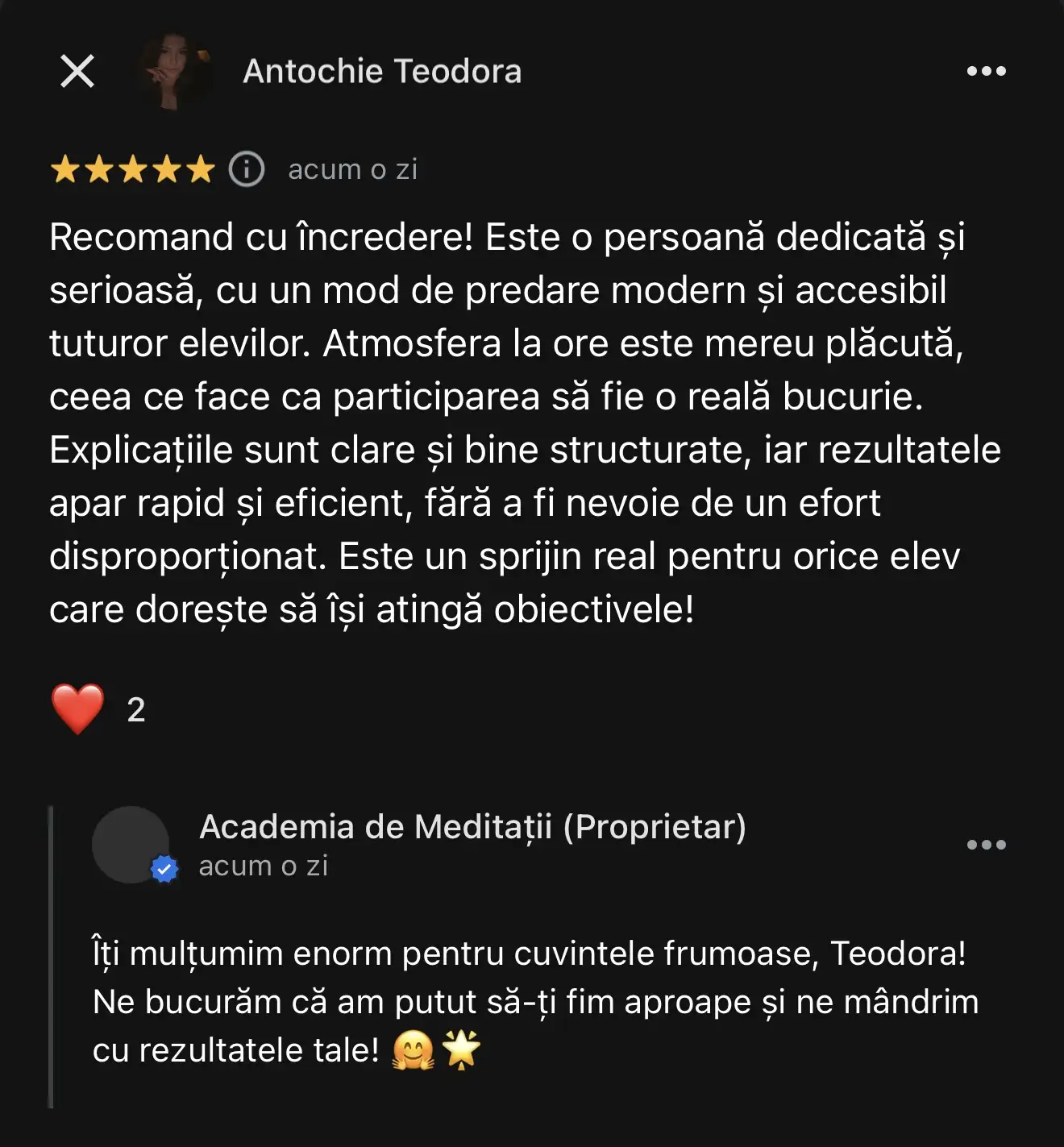Close the review view
This screenshot has width=1064, height=1147.
tap(77, 71)
